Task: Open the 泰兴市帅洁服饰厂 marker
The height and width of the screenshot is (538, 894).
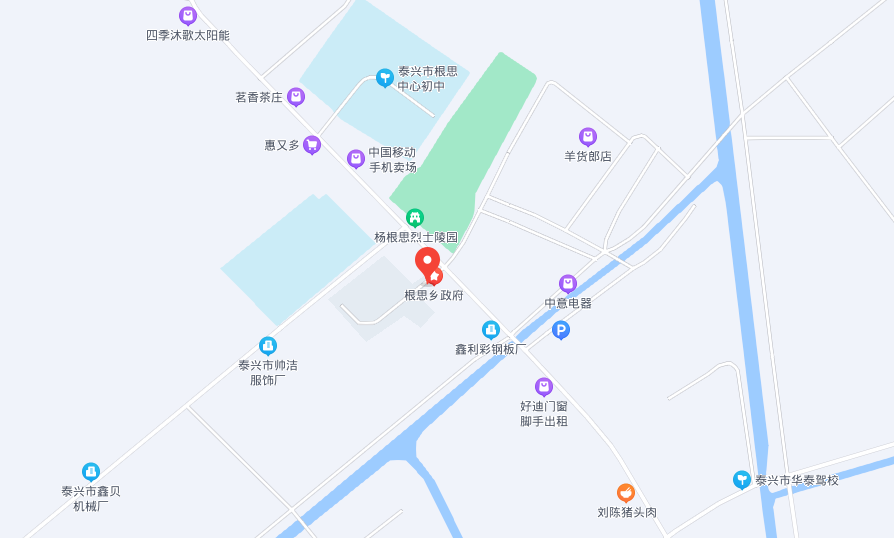Action: click(x=268, y=345)
